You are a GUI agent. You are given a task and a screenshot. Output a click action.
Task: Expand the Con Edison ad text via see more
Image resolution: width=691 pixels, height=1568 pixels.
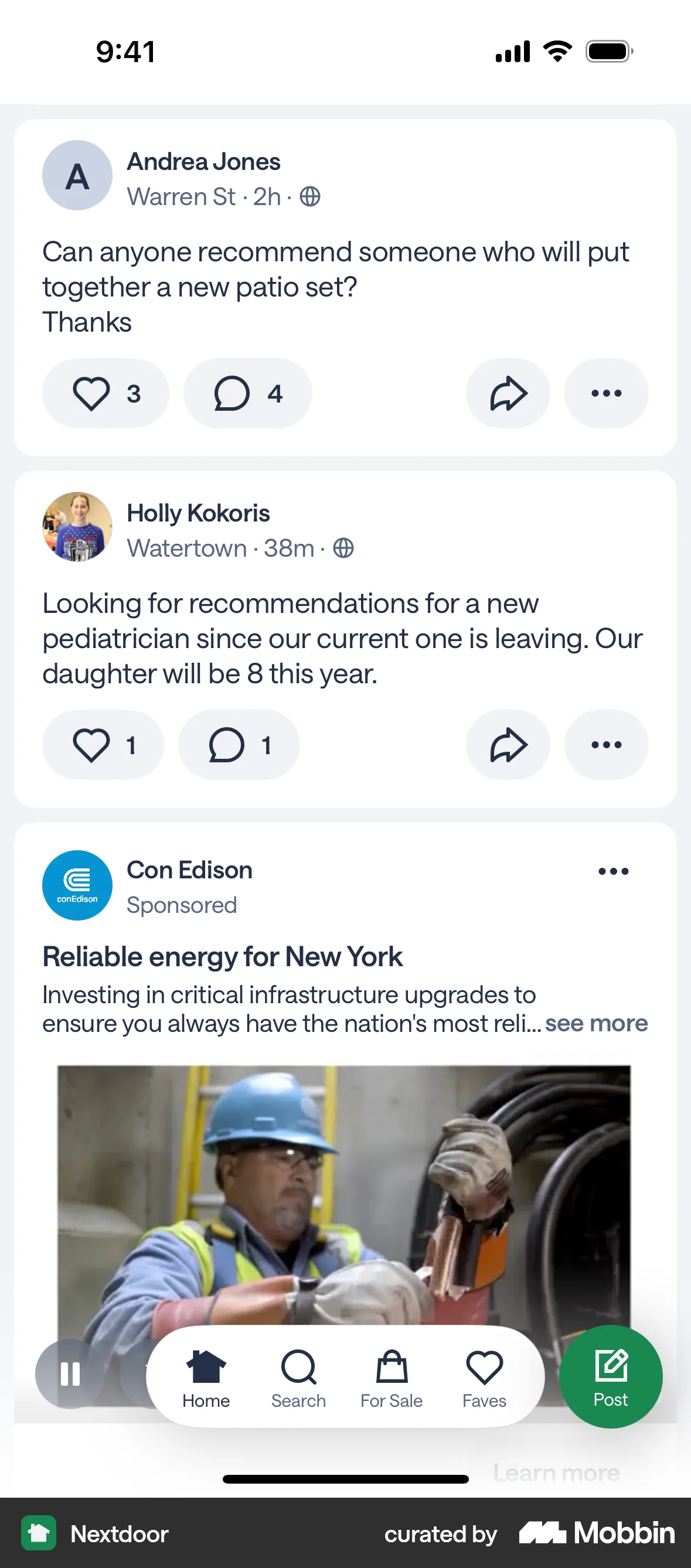tap(595, 1023)
